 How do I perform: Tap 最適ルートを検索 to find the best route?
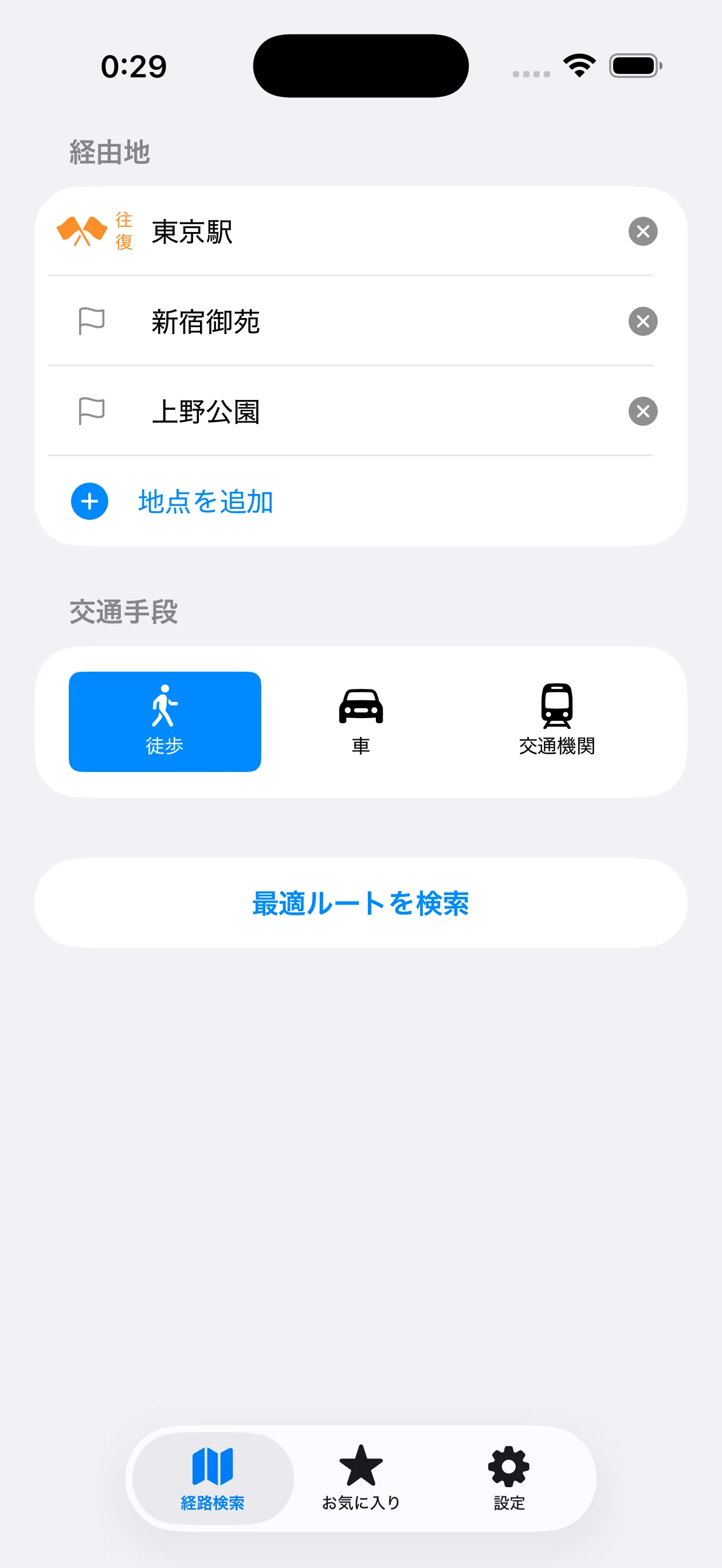click(x=360, y=903)
